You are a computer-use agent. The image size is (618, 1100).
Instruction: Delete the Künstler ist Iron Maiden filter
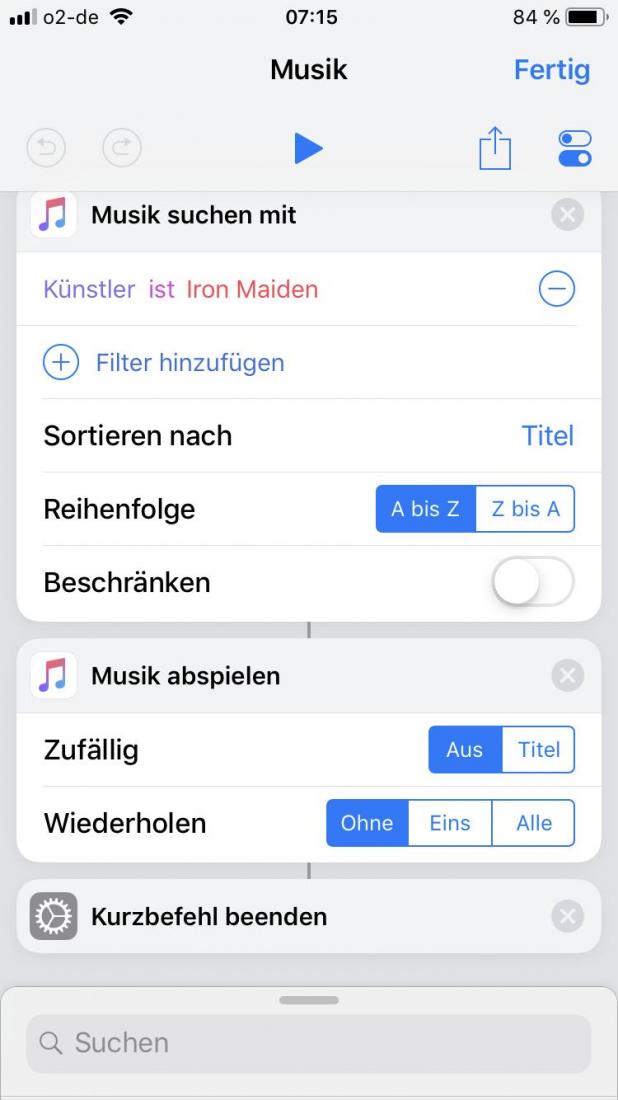tap(556, 289)
